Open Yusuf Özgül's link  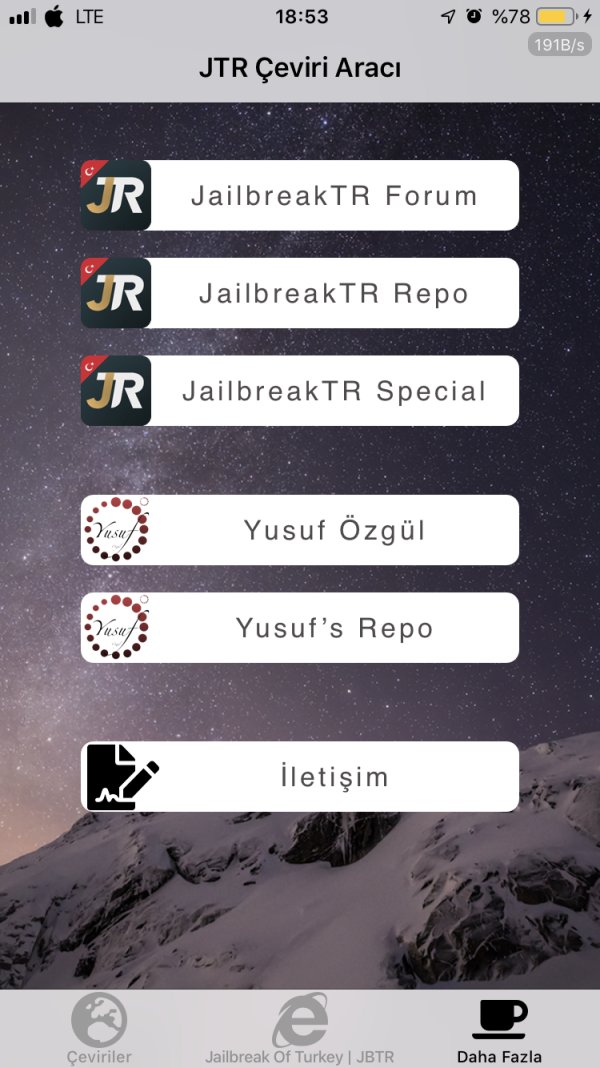tap(300, 530)
